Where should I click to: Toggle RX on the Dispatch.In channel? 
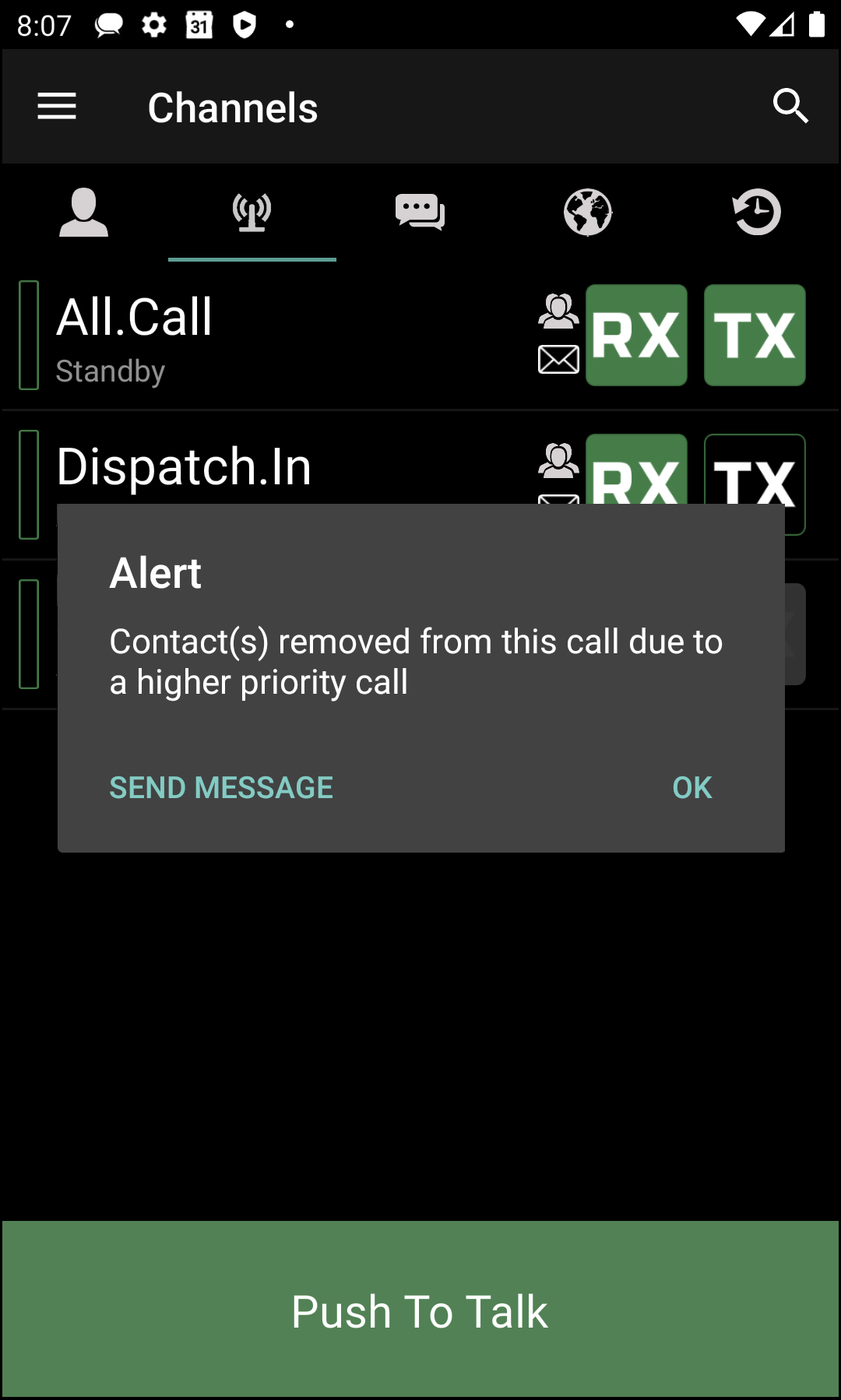coord(636,470)
